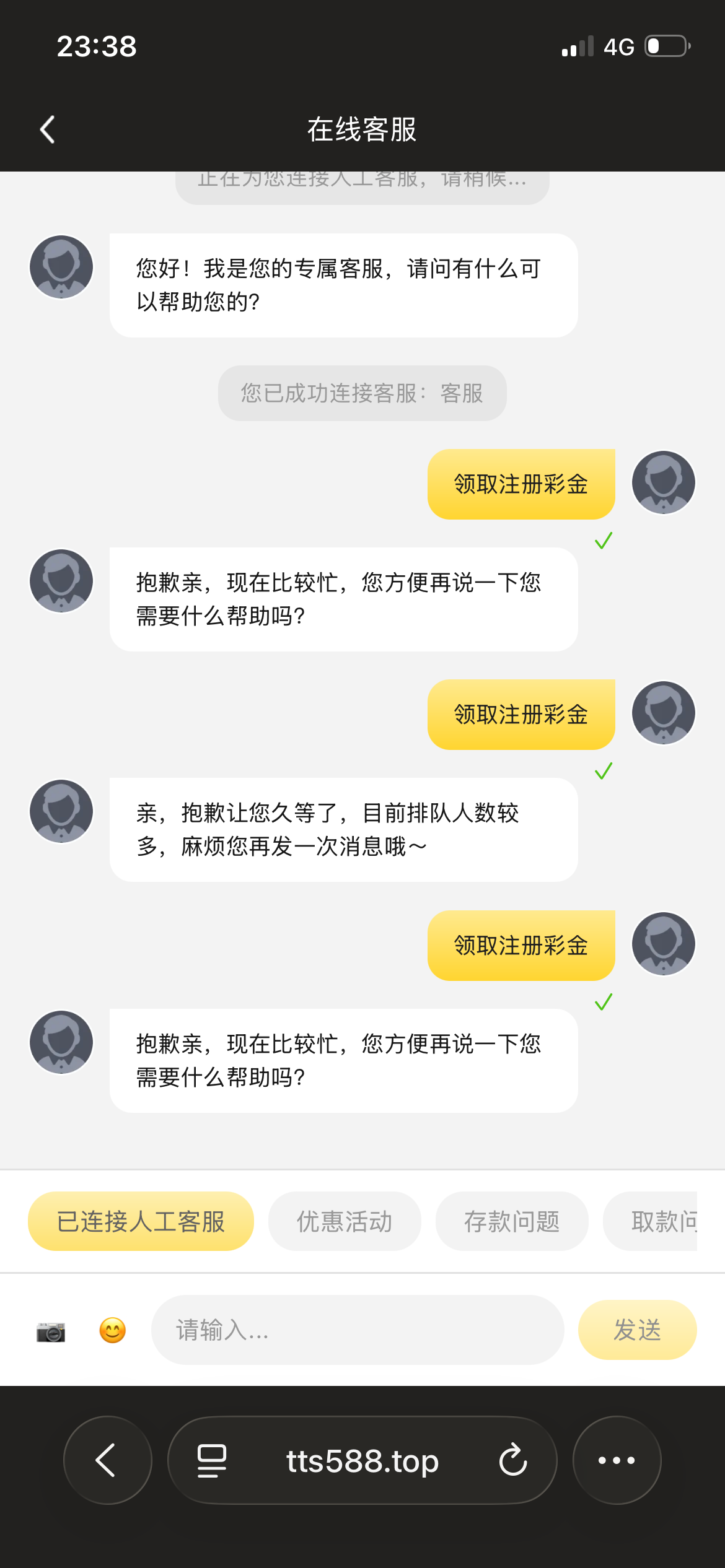This screenshot has height=1568, width=725.
Task: Choose the 优惠活动 quick reply
Action: pyautogui.click(x=345, y=1222)
